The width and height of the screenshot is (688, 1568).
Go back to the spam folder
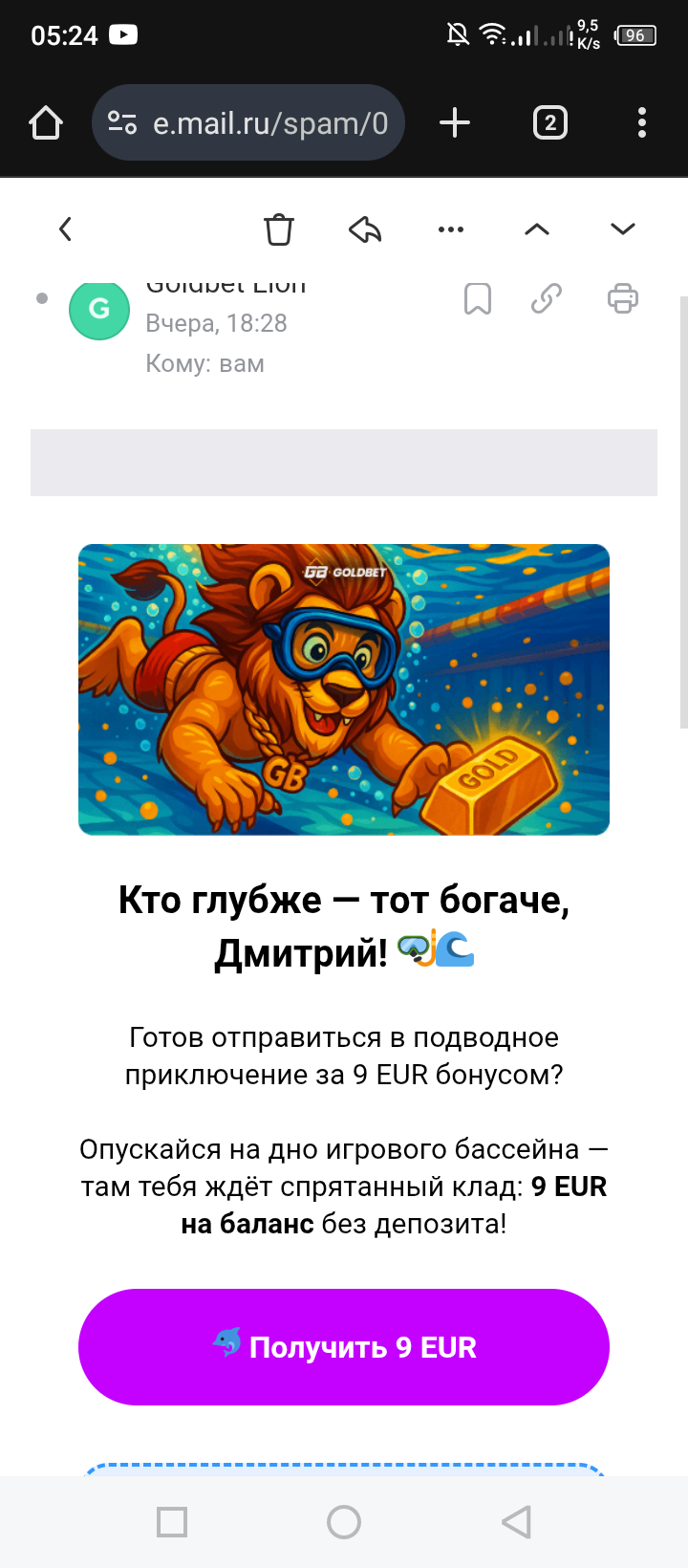tap(65, 229)
